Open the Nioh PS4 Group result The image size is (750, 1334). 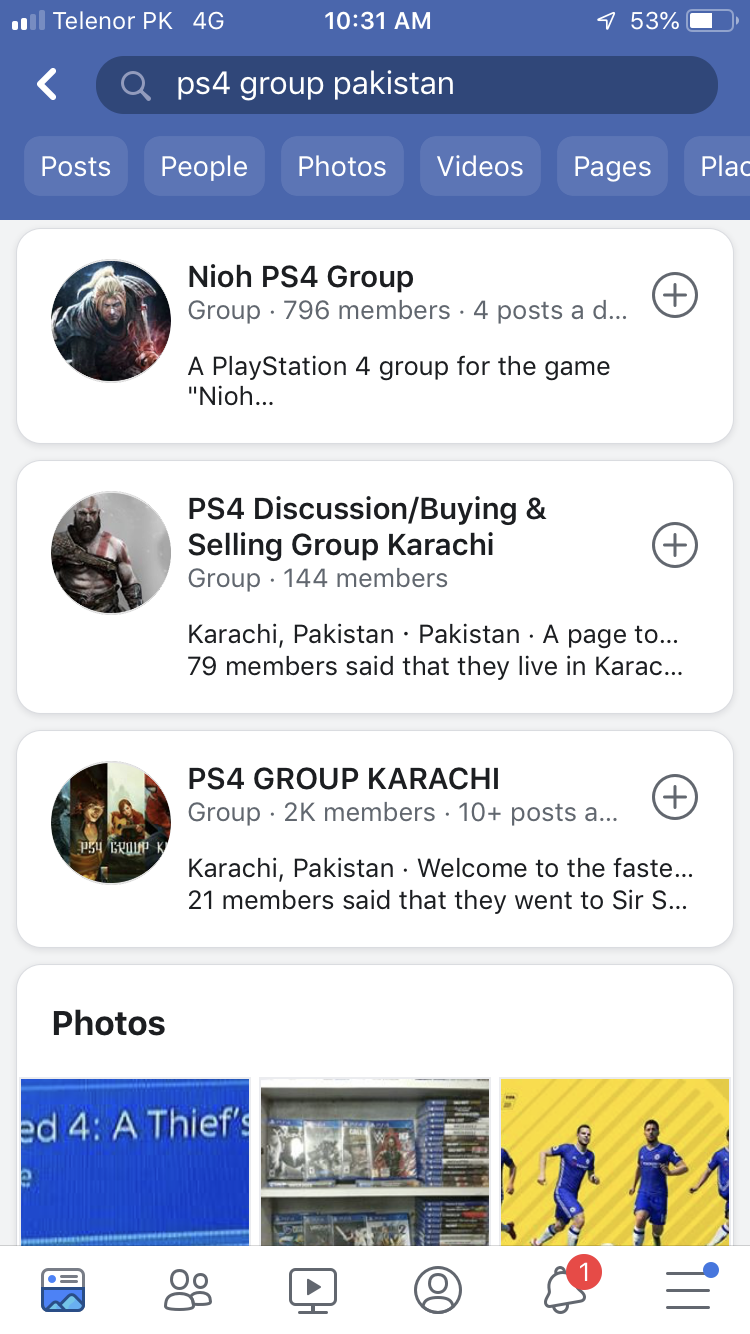coord(301,277)
